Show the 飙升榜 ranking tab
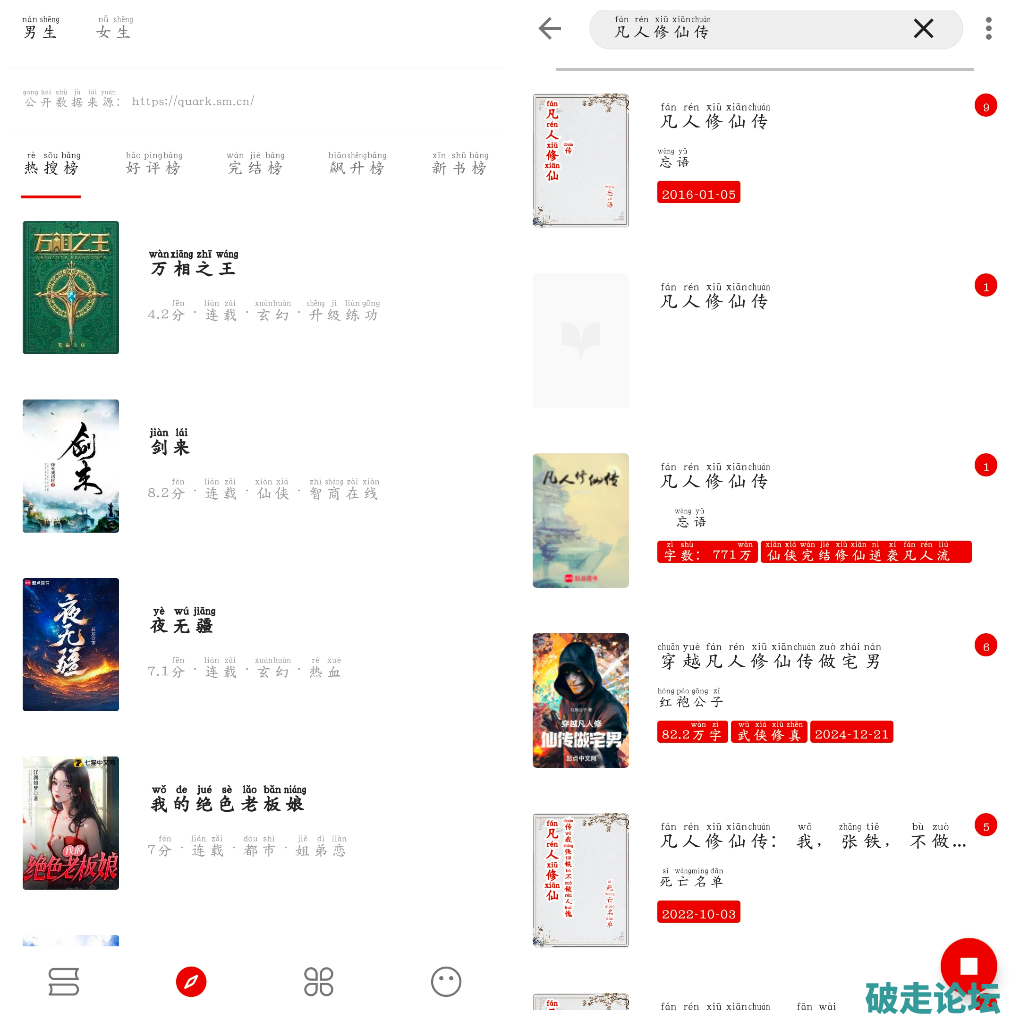1020x1020 pixels. [x=357, y=167]
